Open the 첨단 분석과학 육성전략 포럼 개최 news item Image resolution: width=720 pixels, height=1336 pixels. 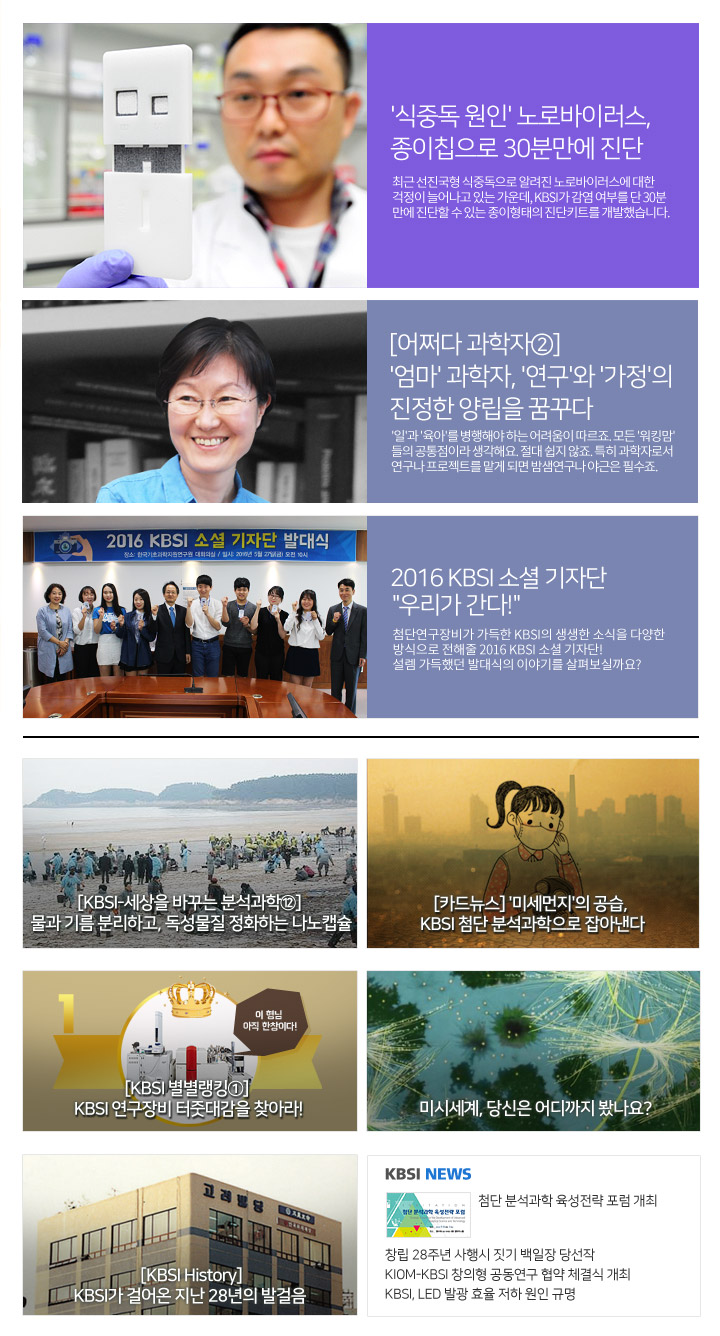pos(567,1201)
